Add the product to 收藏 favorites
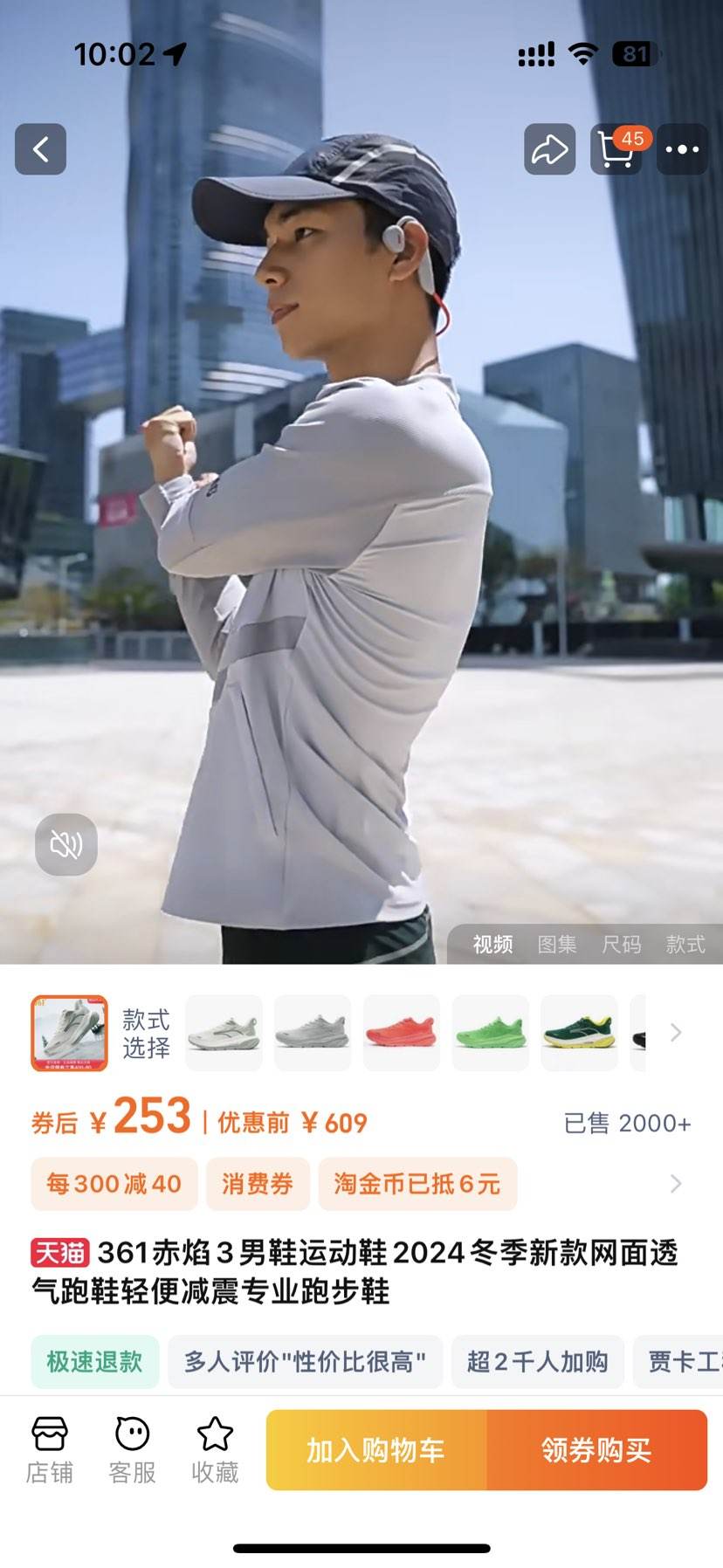 [214, 1448]
